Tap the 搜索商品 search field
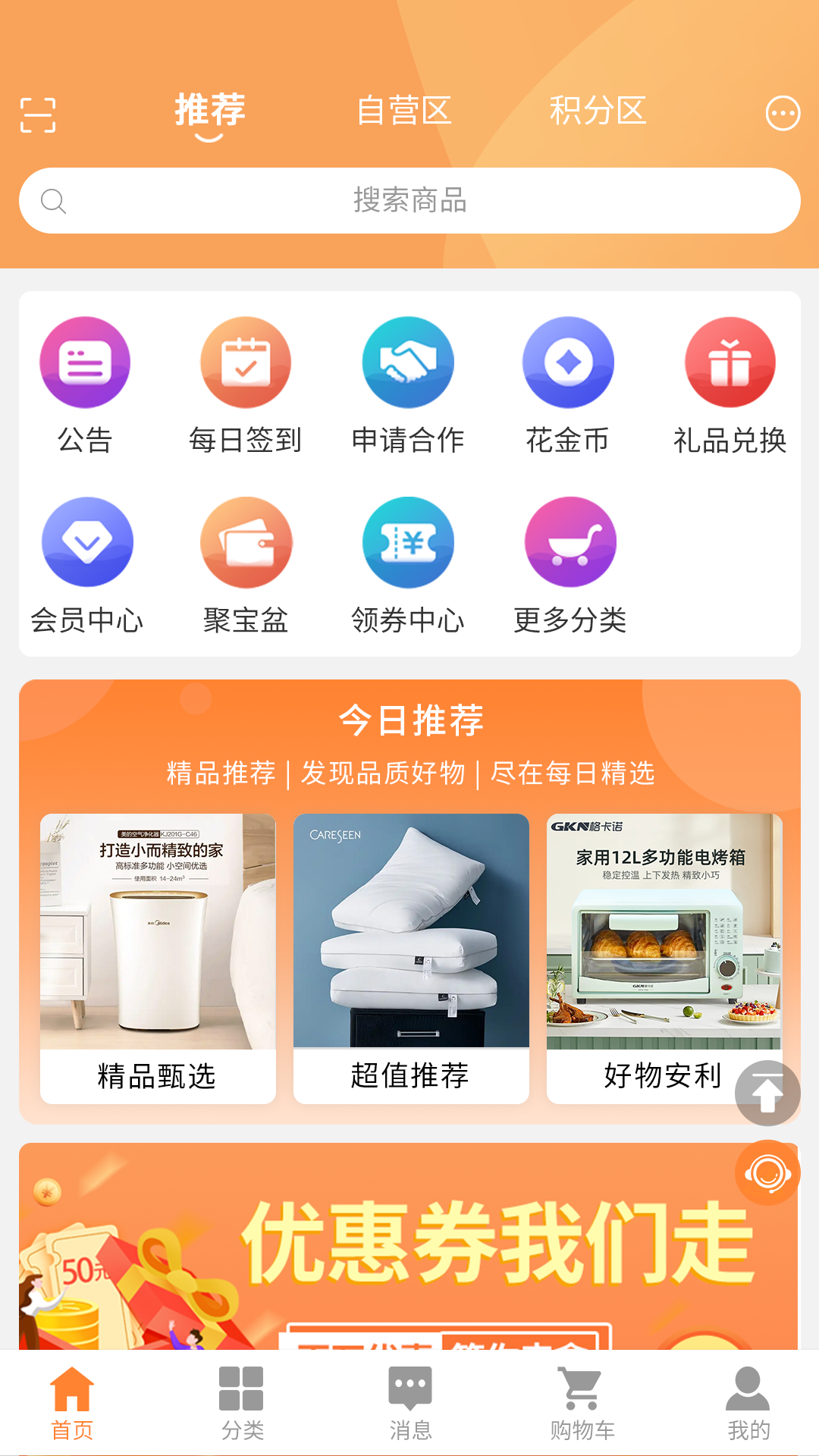The height and width of the screenshot is (1456, 819). click(409, 201)
